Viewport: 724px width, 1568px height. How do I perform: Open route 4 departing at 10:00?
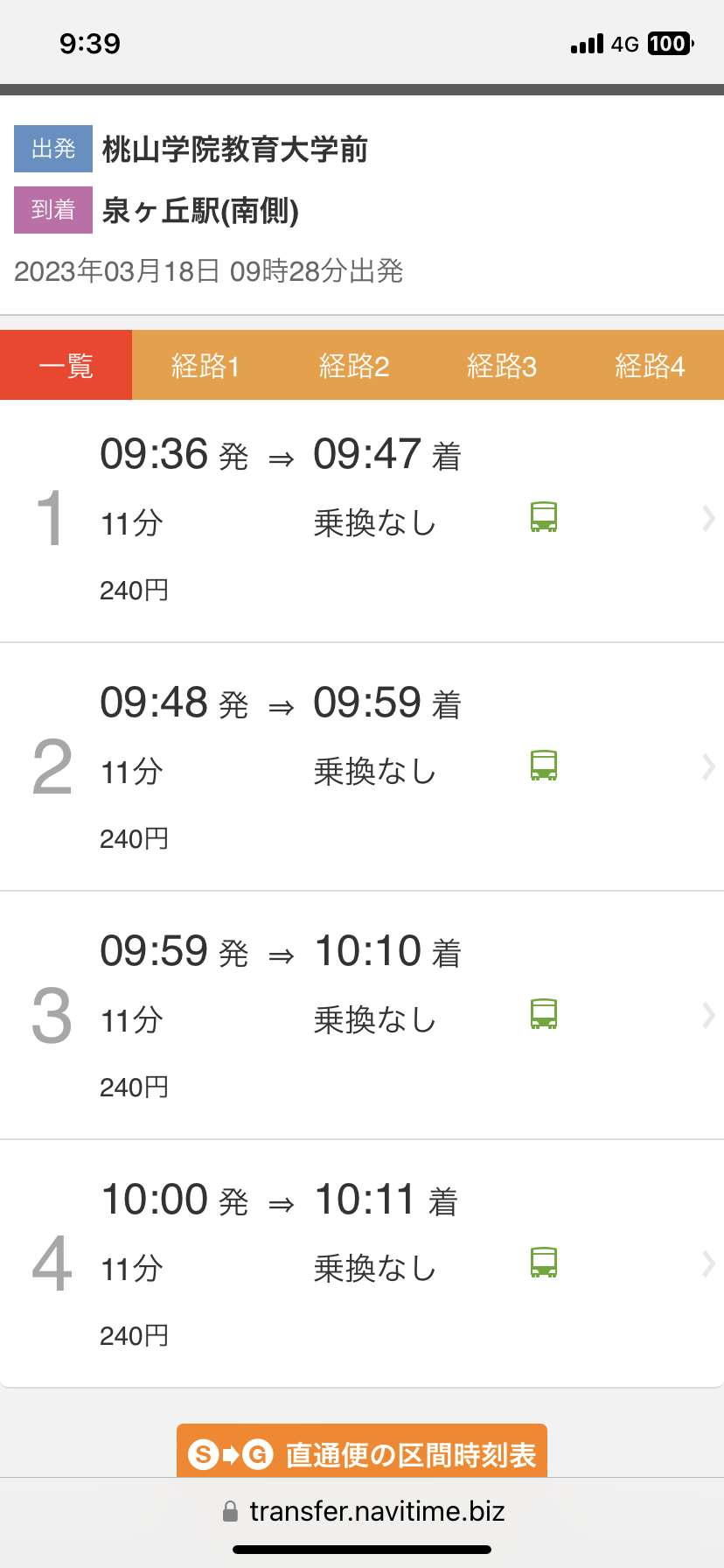coord(362,1263)
